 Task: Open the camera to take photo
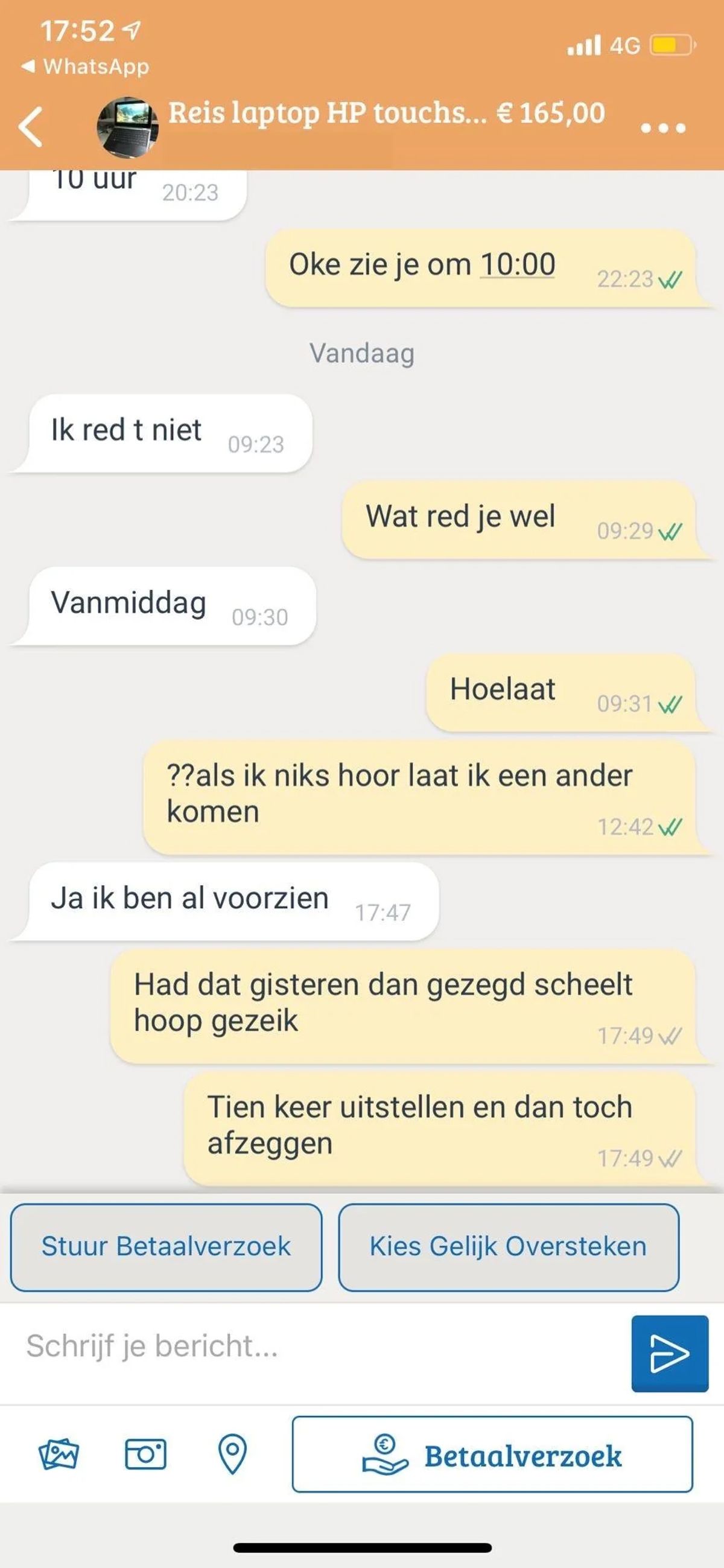pyautogui.click(x=145, y=1454)
